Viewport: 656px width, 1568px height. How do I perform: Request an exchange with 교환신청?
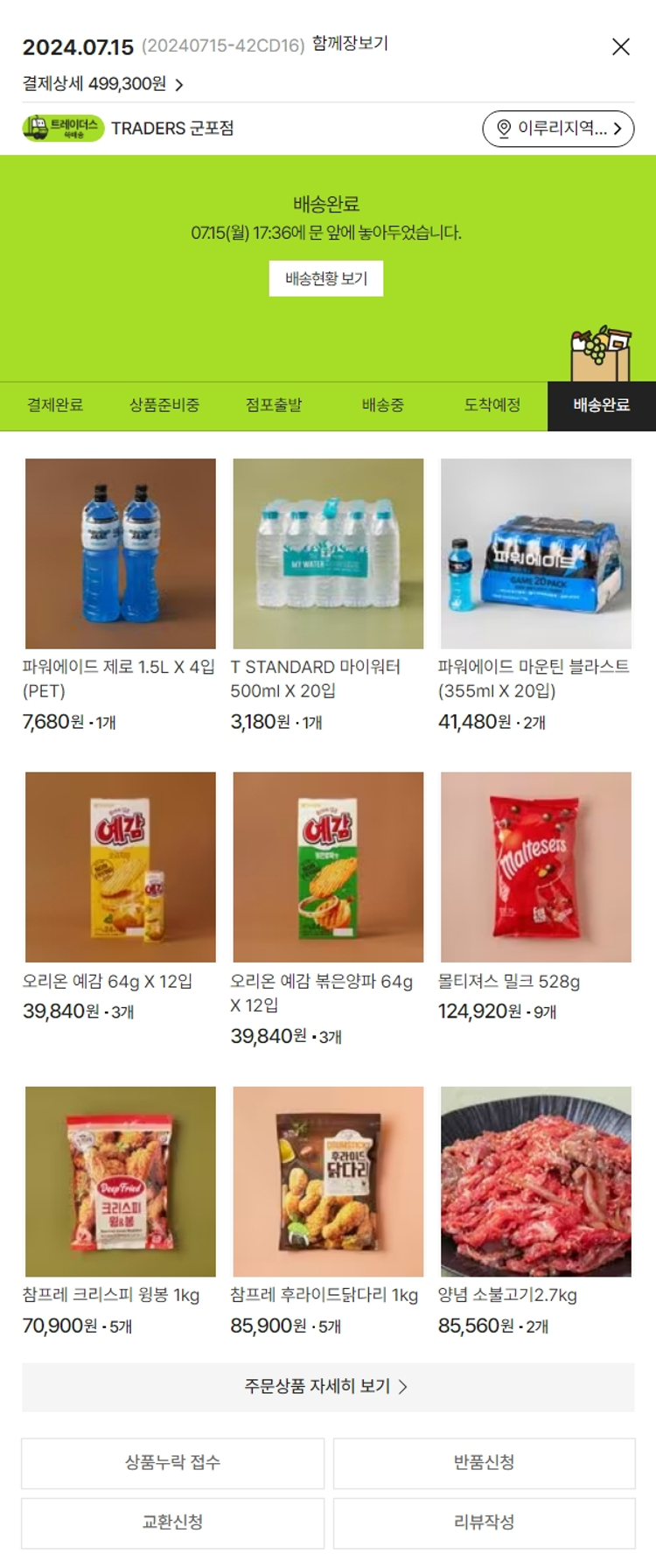point(172,1522)
